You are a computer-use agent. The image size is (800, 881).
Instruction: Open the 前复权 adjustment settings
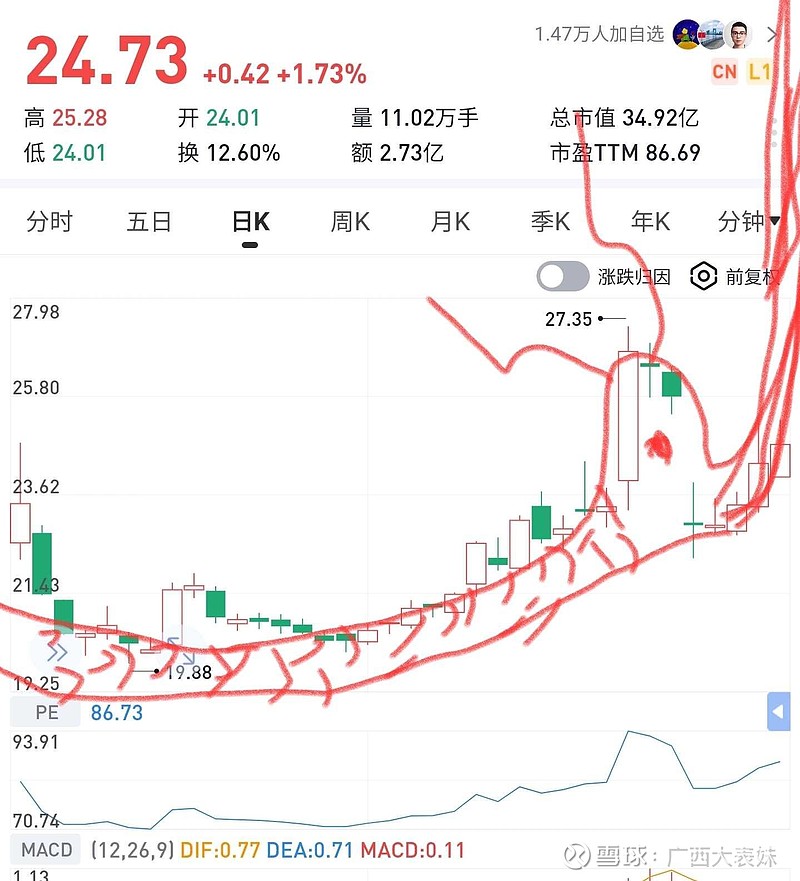pos(736,277)
